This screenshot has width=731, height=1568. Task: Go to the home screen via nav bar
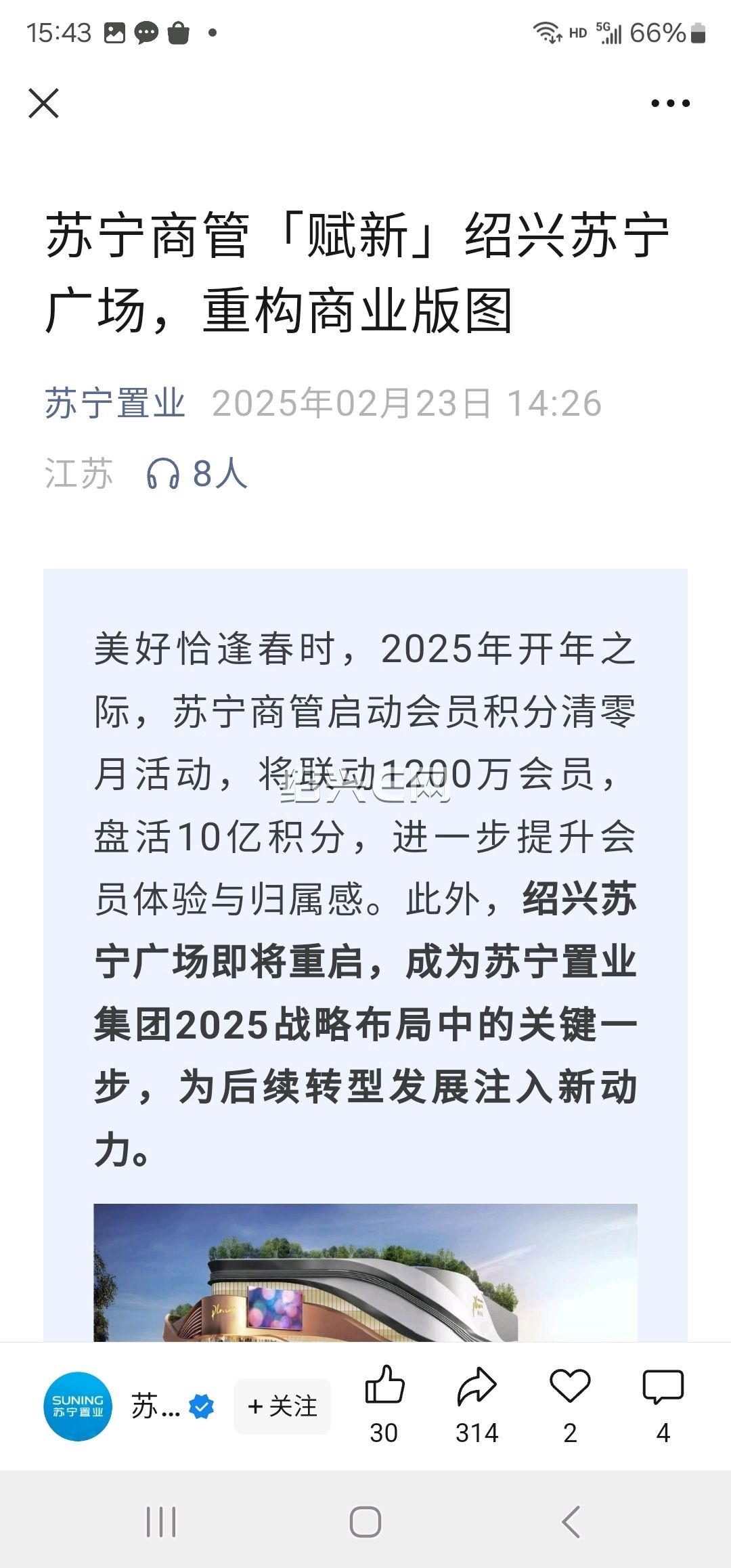(x=365, y=1522)
